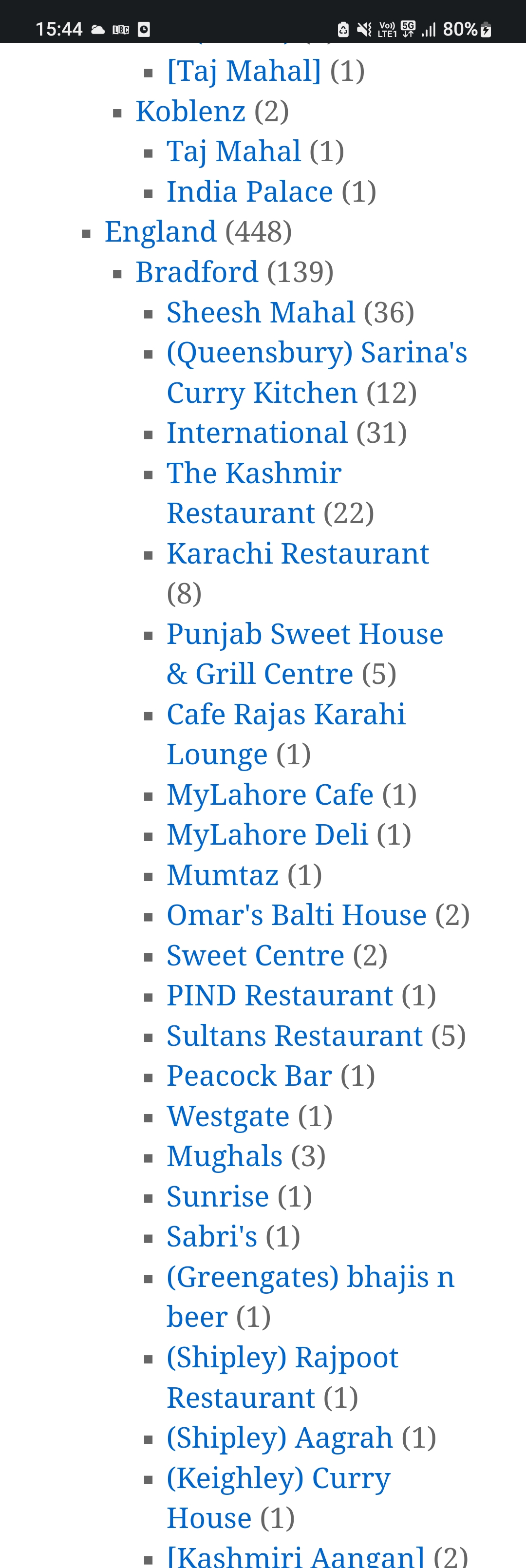Open the Peacock Bar link
Viewport: 526px width, 1568px height.
(x=249, y=1076)
